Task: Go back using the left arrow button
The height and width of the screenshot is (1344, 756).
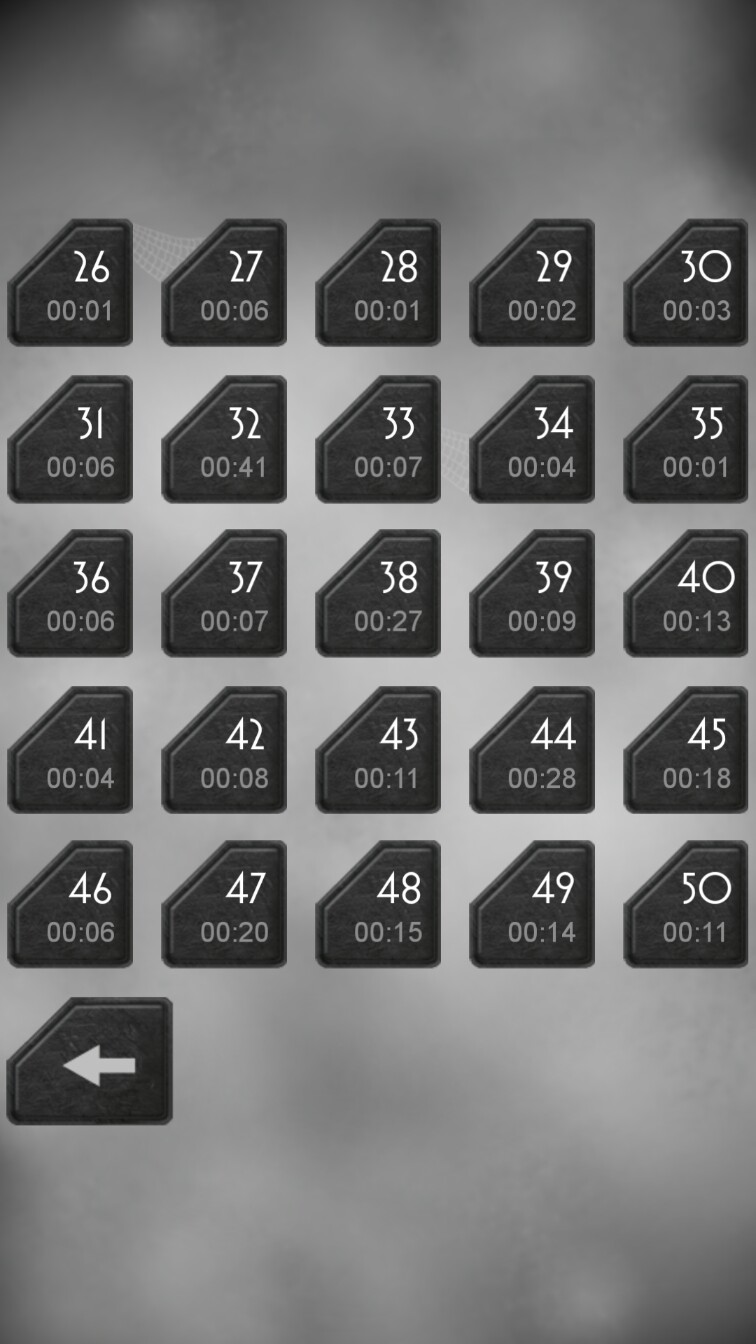Action: tap(90, 1063)
